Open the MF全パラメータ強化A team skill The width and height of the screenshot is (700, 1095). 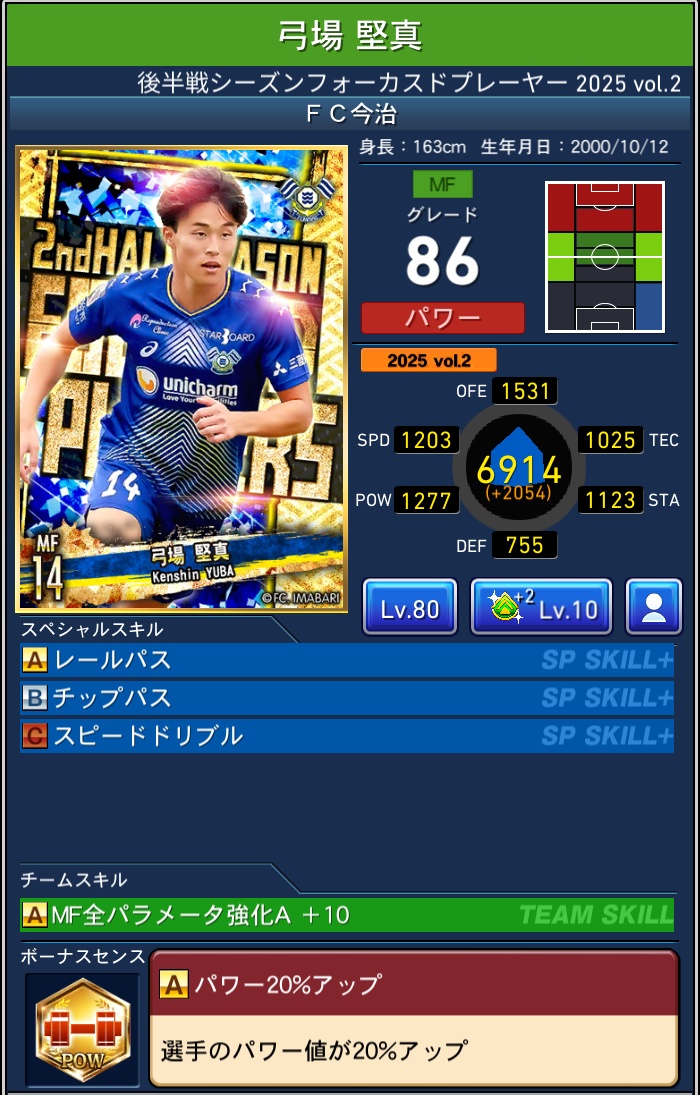pyautogui.click(x=346, y=914)
